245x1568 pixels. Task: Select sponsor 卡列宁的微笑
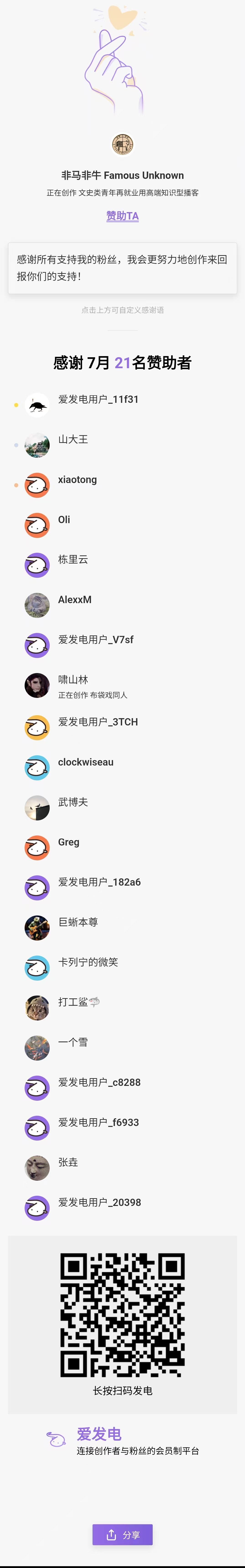point(88,962)
